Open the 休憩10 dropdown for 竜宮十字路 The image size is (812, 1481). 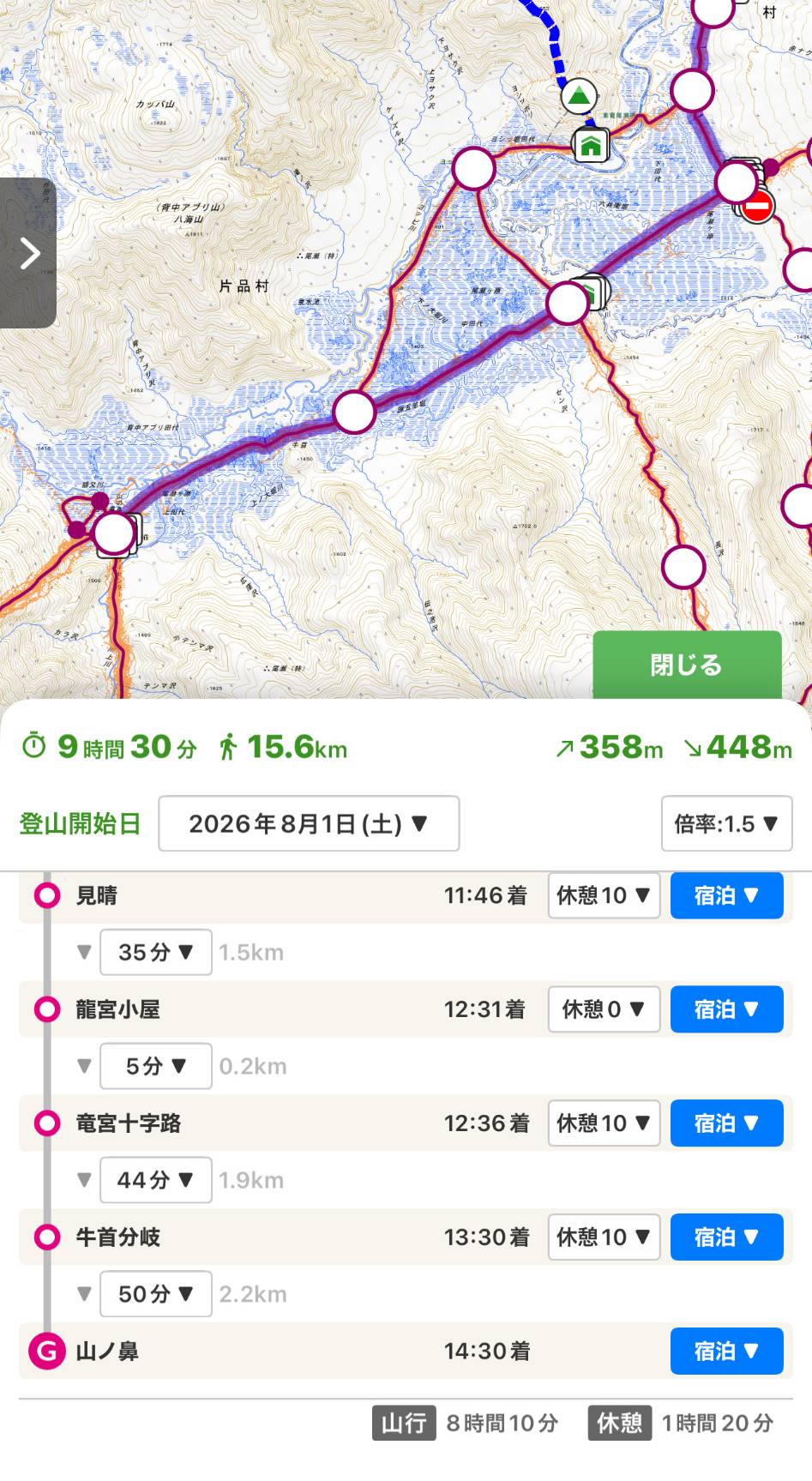604,1123
